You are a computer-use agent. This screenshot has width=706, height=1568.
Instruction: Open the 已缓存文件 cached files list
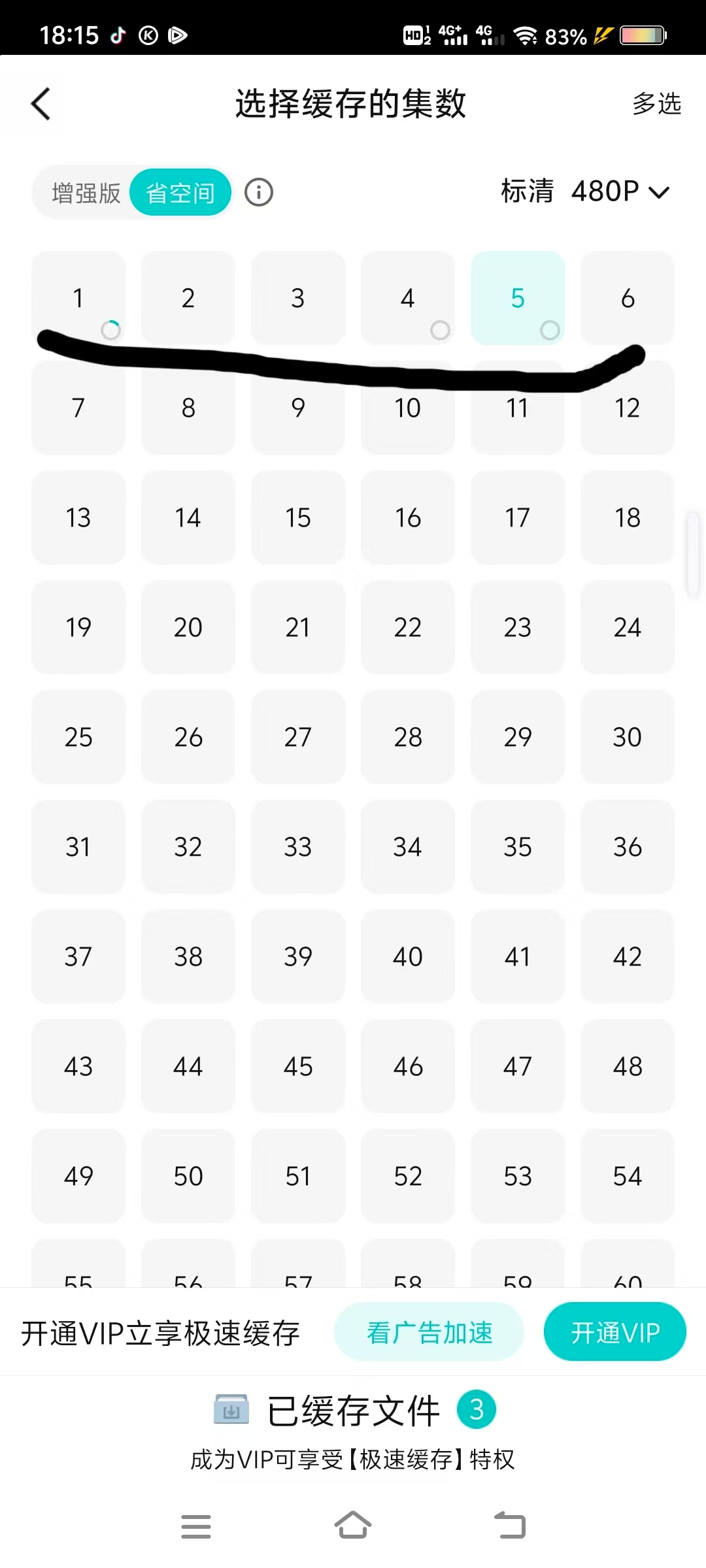pos(354,1411)
